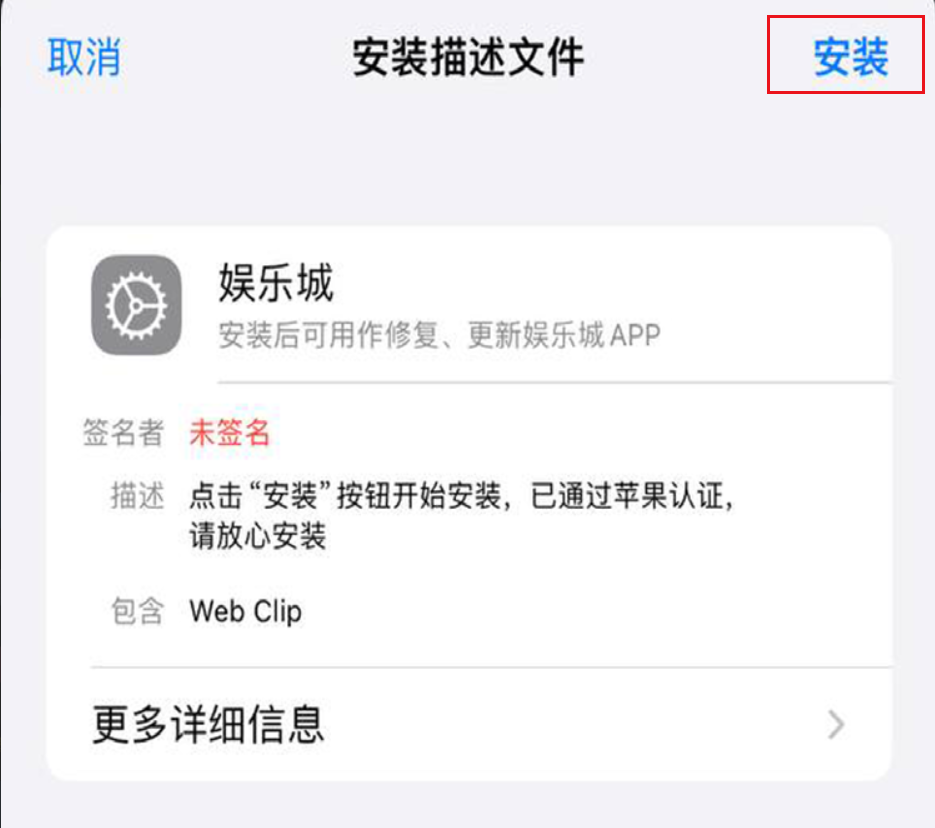Viewport: 935px width, 828px height.
Task: Tap 取消 to cancel profile installation
Action: pyautogui.click(x=84, y=58)
